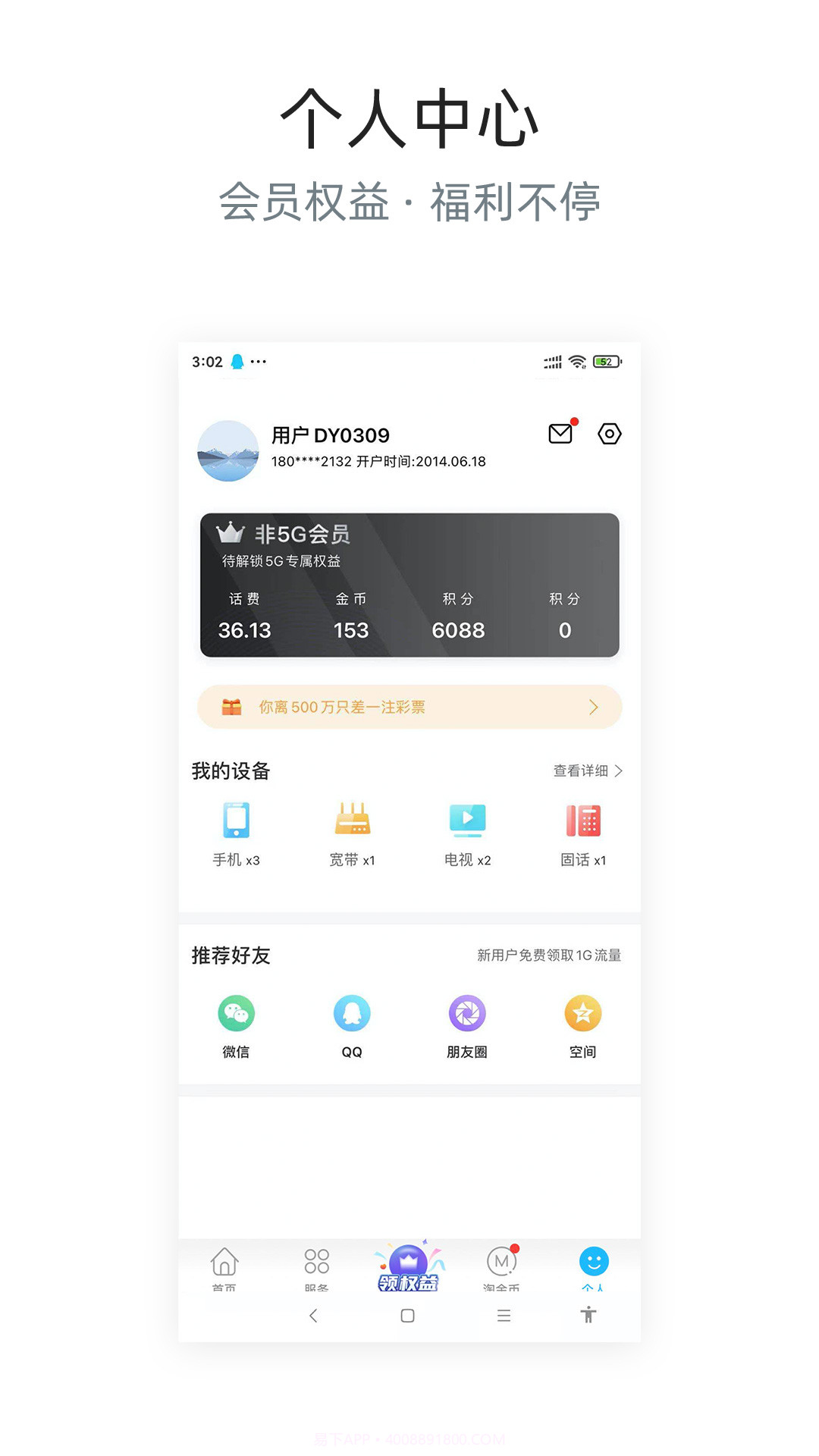Expand the lottery banner via its chevron
The height and width of the screenshot is (1456, 819).
point(594,707)
